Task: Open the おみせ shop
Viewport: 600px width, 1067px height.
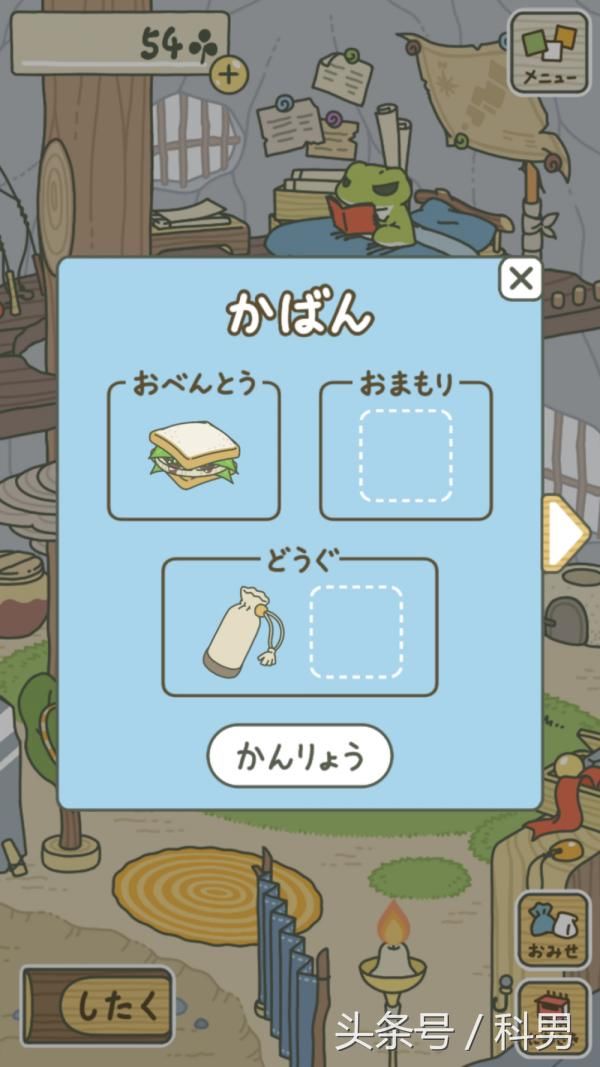Action: pyautogui.click(x=553, y=928)
